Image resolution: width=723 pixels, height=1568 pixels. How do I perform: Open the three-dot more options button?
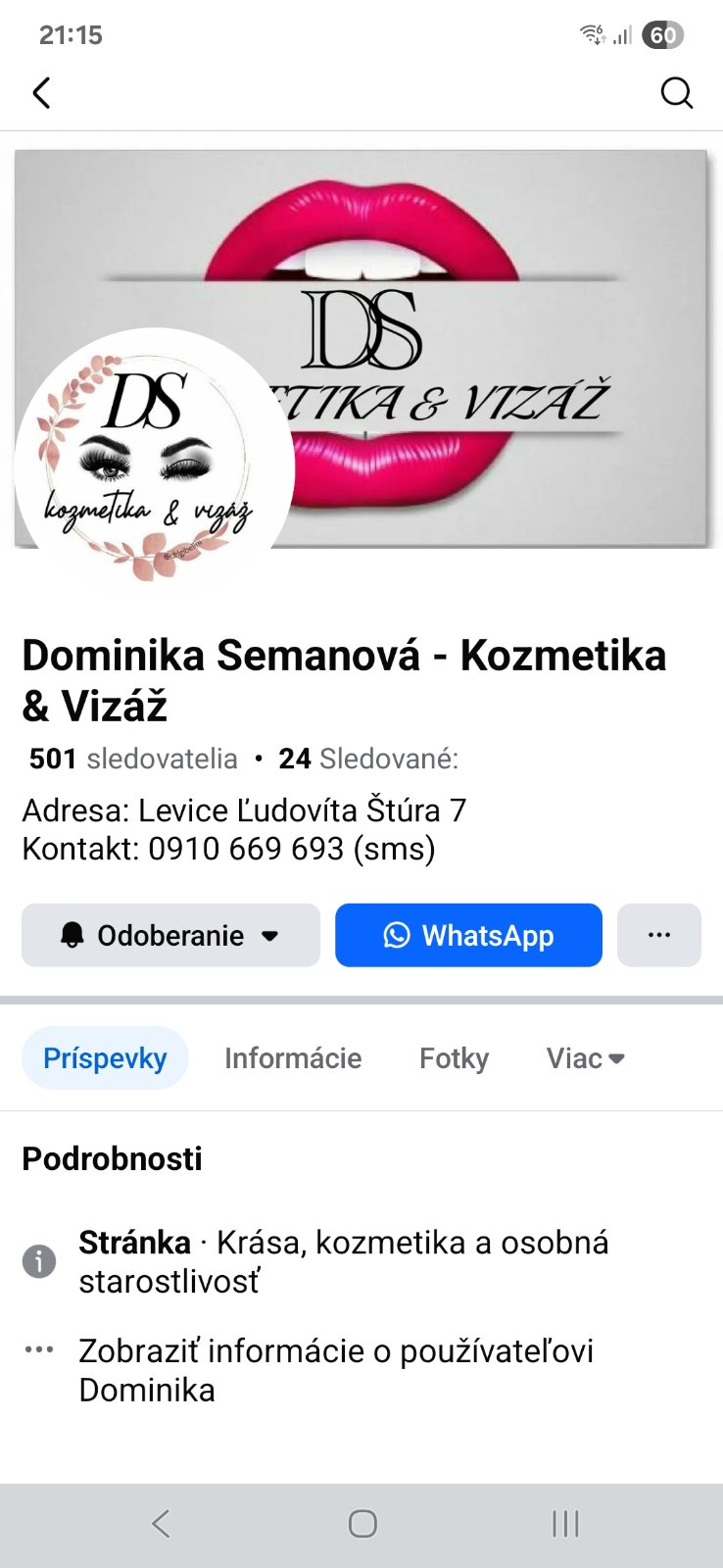(658, 935)
